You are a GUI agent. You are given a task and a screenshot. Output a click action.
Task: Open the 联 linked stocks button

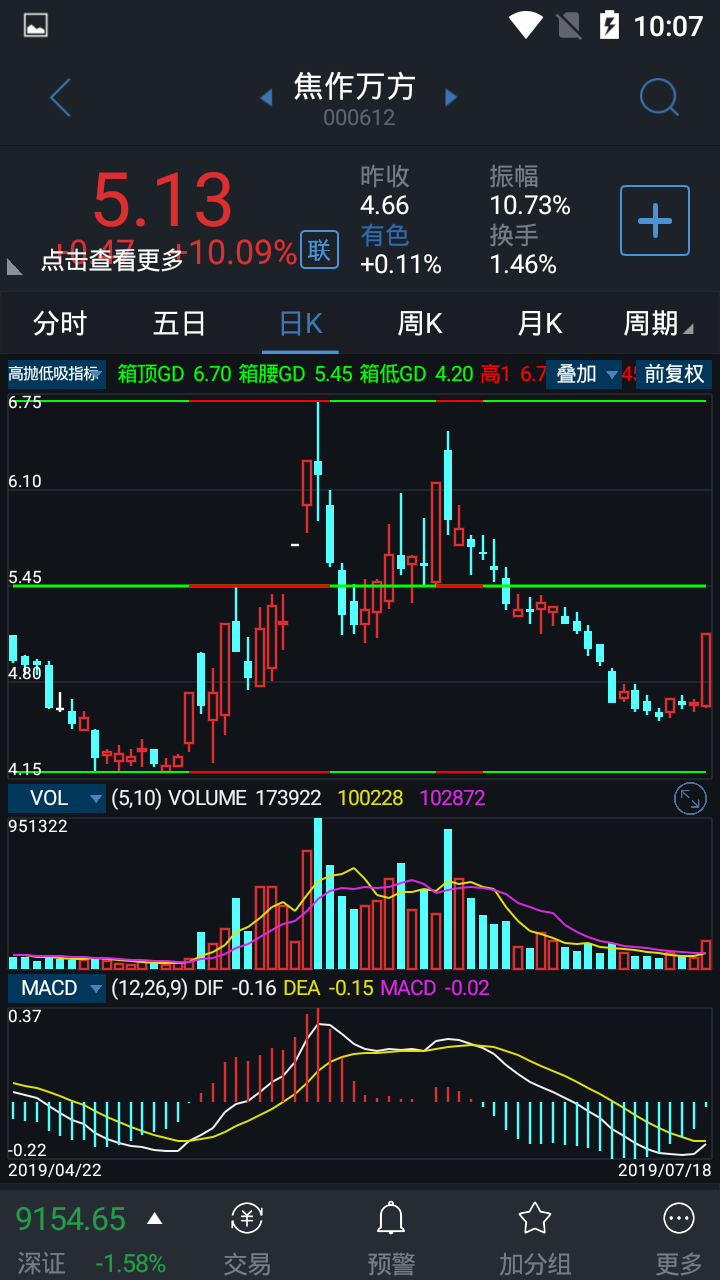319,251
